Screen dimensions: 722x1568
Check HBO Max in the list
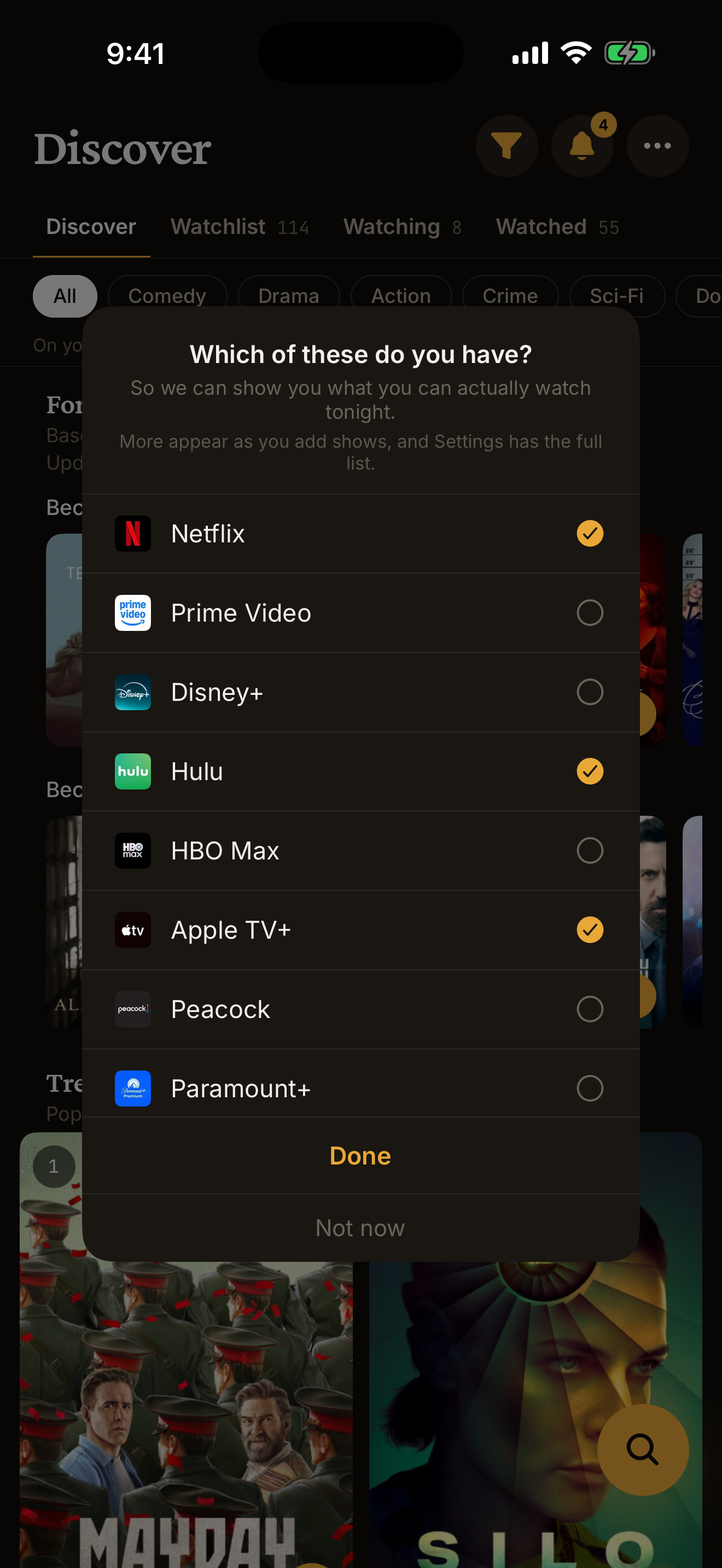360,850
